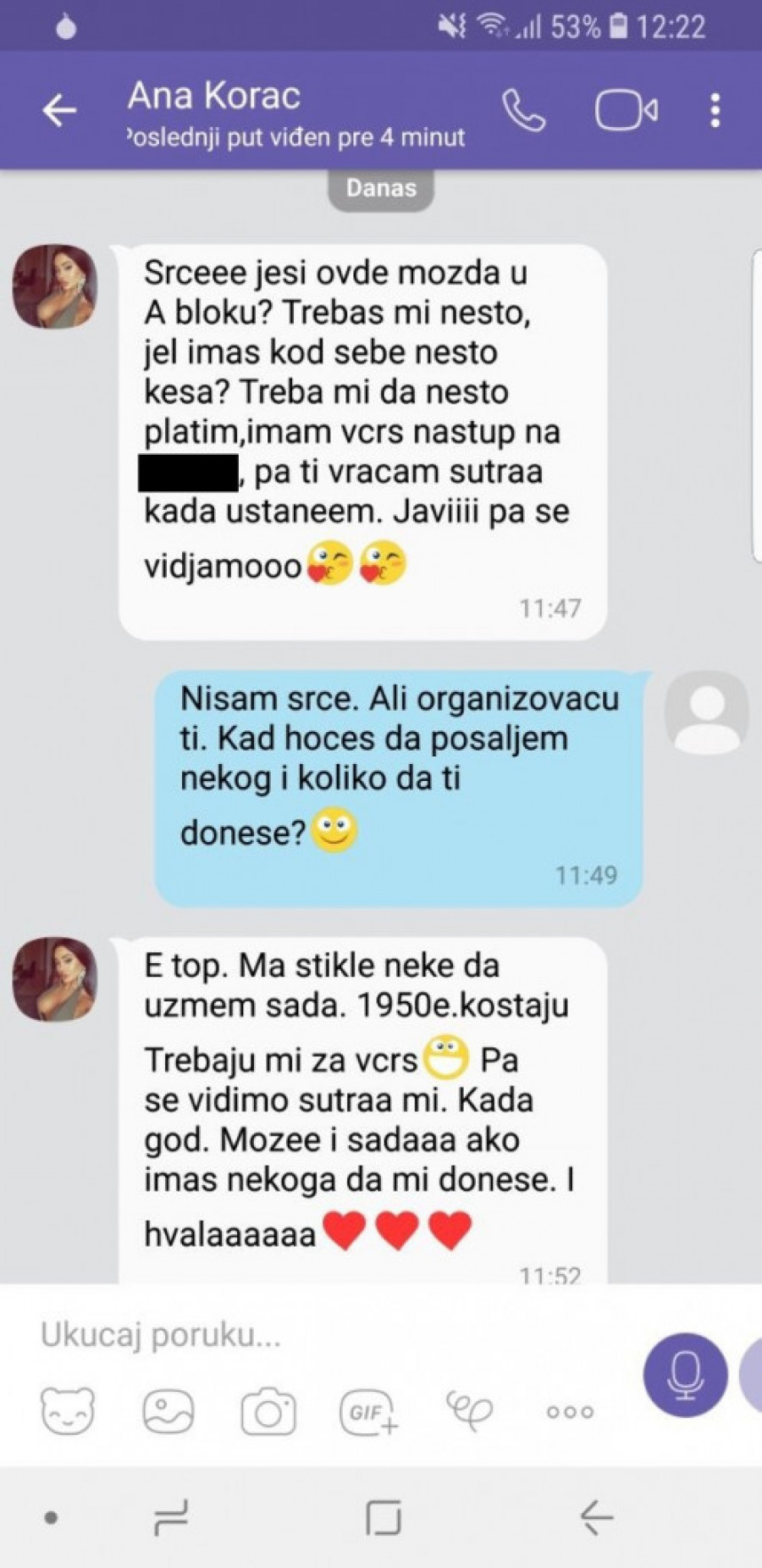This screenshot has width=762, height=1568.
Task: Open the recent apps view
Action: tap(170, 1518)
